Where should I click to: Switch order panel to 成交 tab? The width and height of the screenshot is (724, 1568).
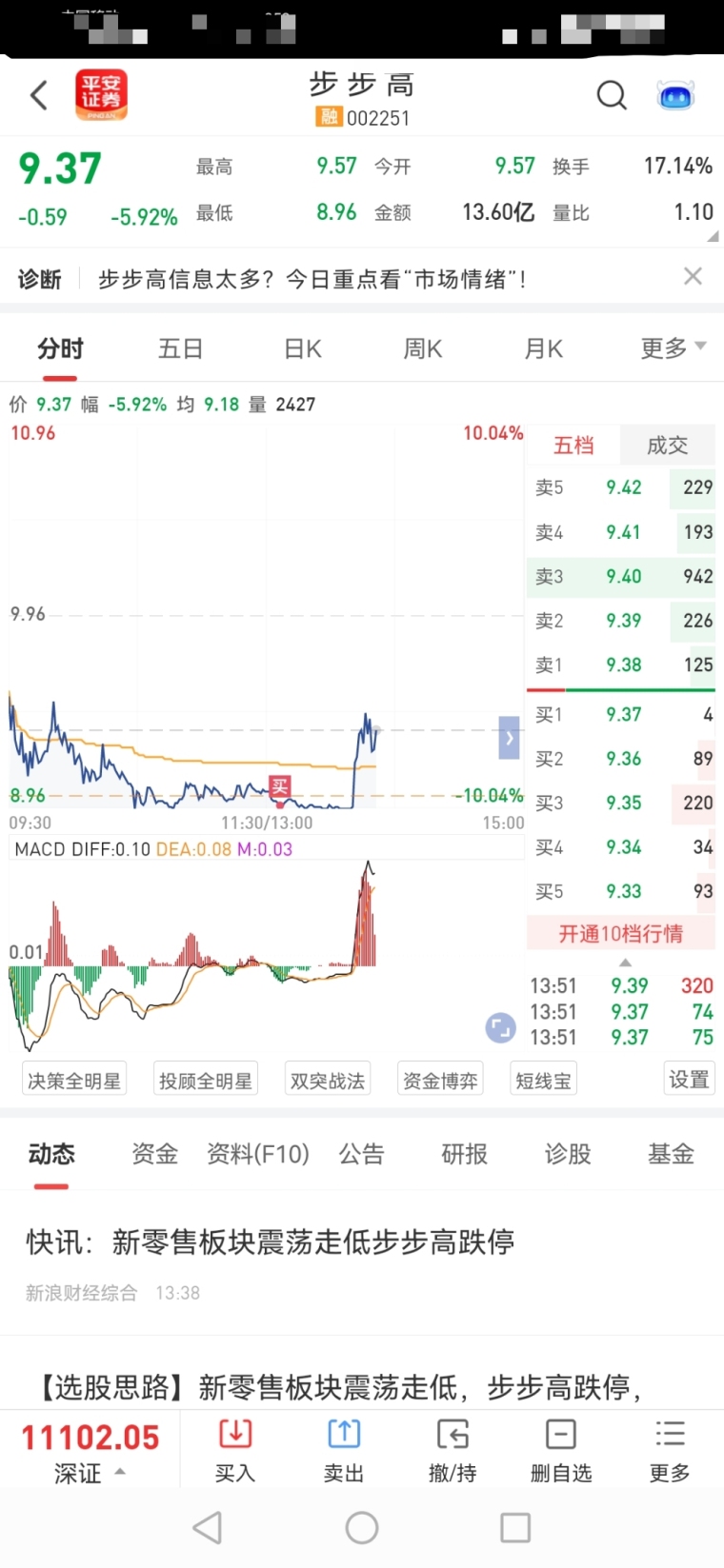tap(667, 446)
